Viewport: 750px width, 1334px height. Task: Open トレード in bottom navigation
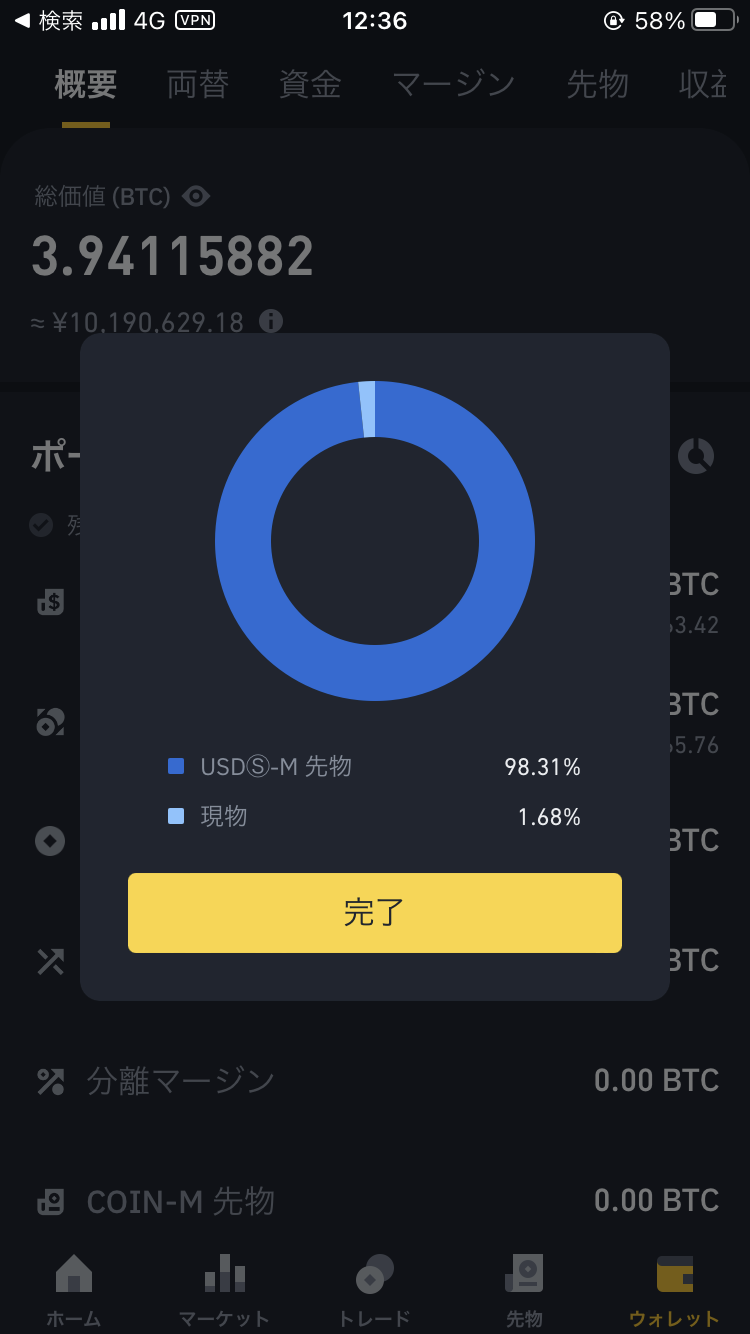[374, 1290]
